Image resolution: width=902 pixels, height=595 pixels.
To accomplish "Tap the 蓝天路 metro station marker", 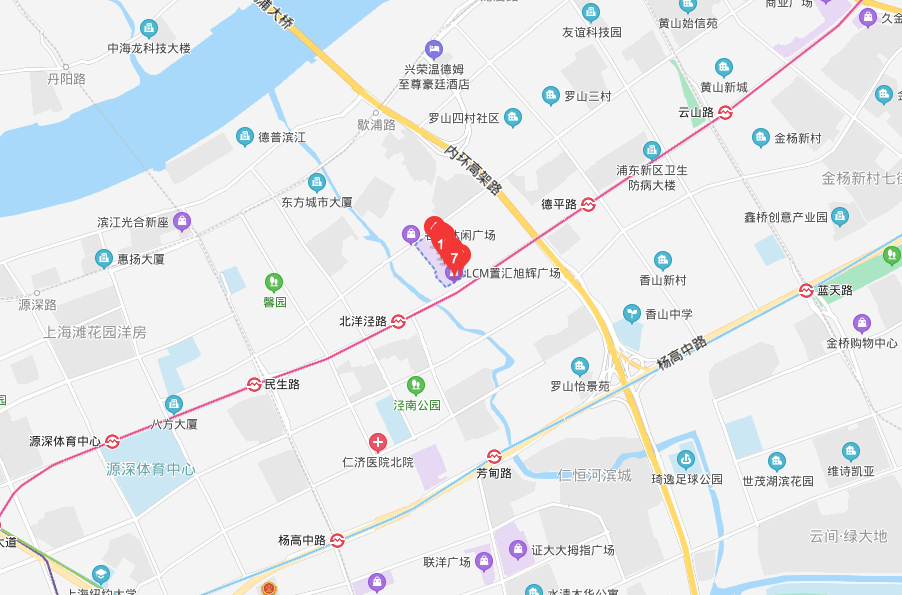I will point(806,291).
